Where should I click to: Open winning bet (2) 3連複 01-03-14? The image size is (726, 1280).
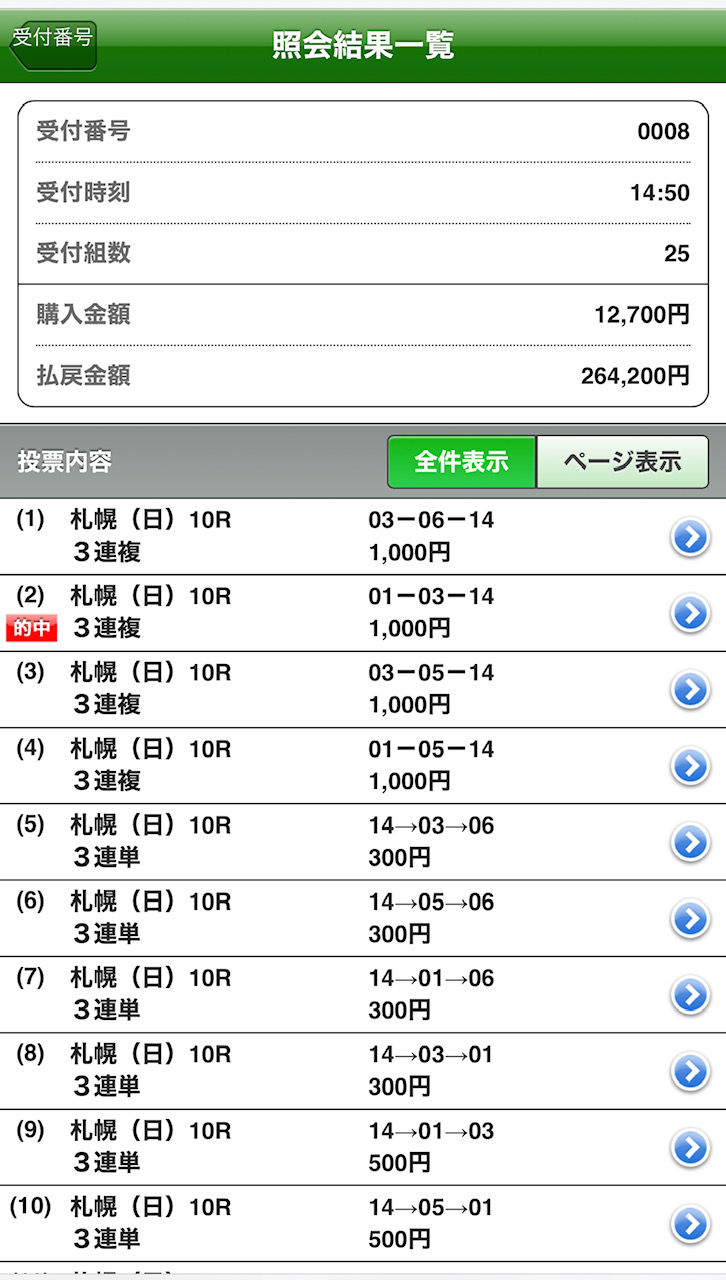(x=690, y=613)
